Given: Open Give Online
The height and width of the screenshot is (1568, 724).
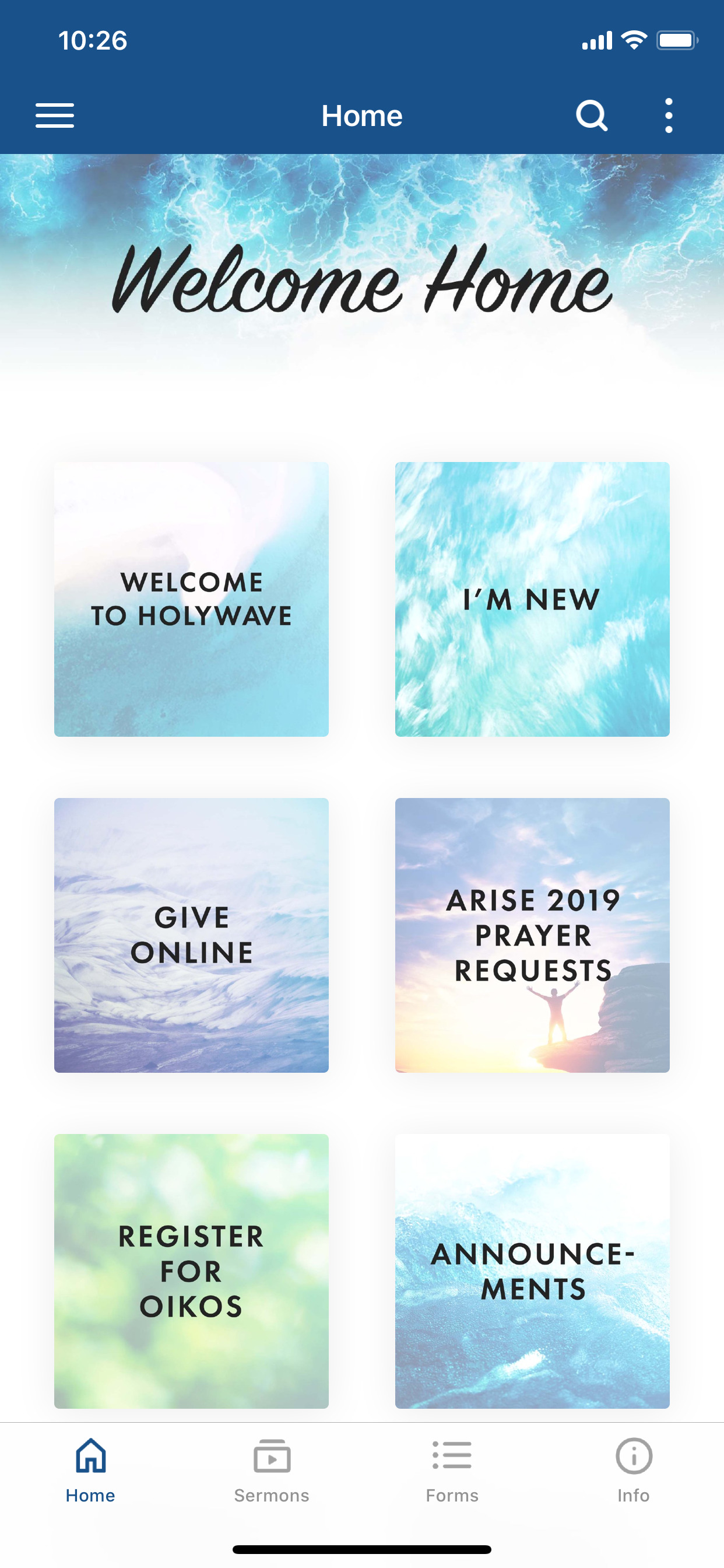Looking at the screenshot, I should coord(191,937).
